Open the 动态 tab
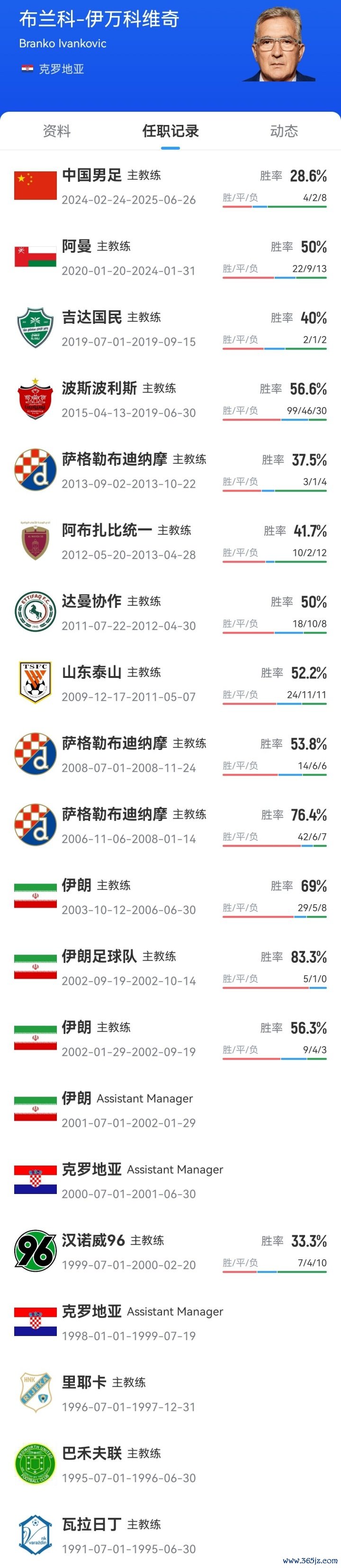341x1568 pixels. click(284, 131)
